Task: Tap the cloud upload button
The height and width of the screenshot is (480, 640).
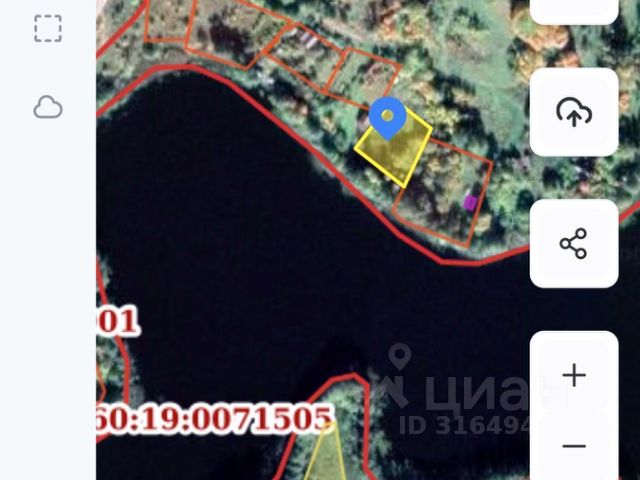Action: tap(574, 112)
